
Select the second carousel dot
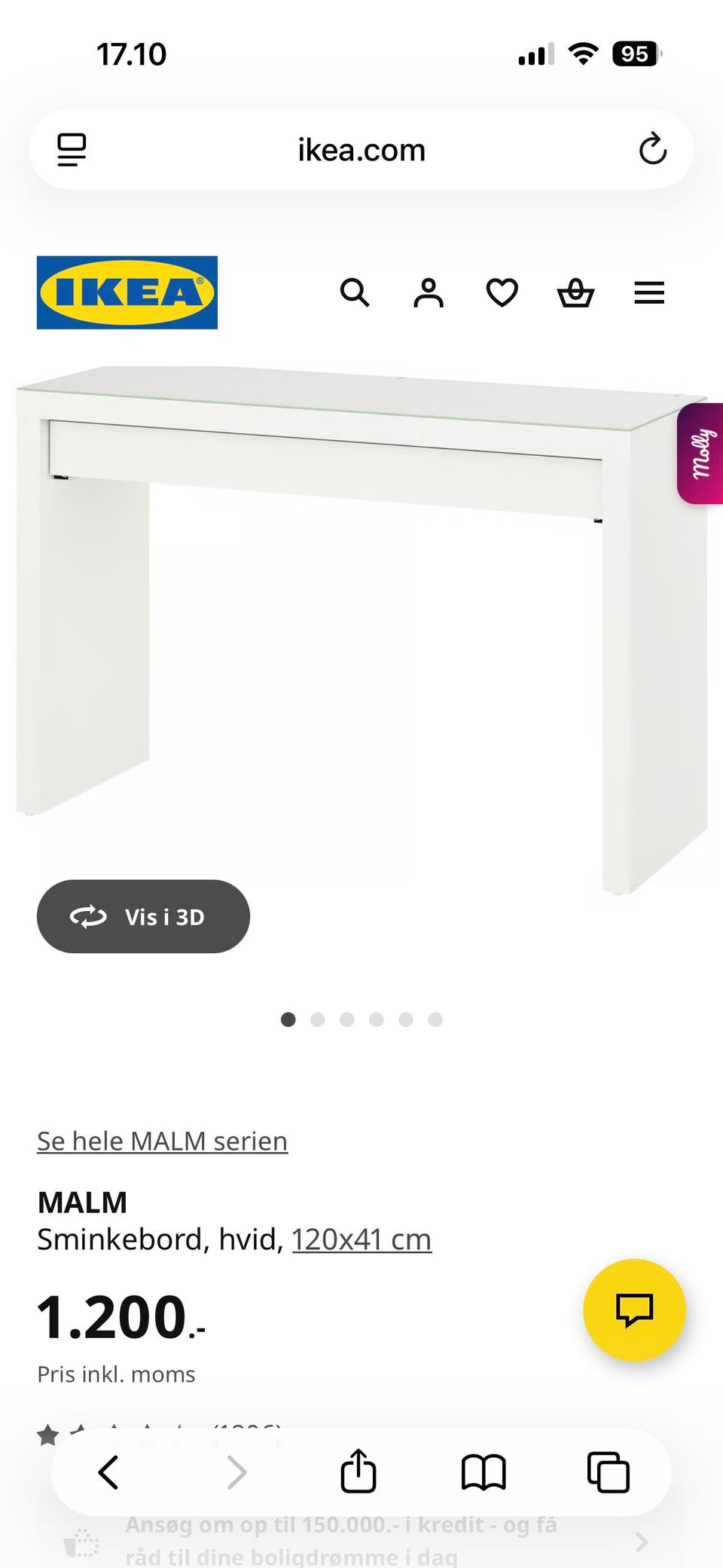318,1019
